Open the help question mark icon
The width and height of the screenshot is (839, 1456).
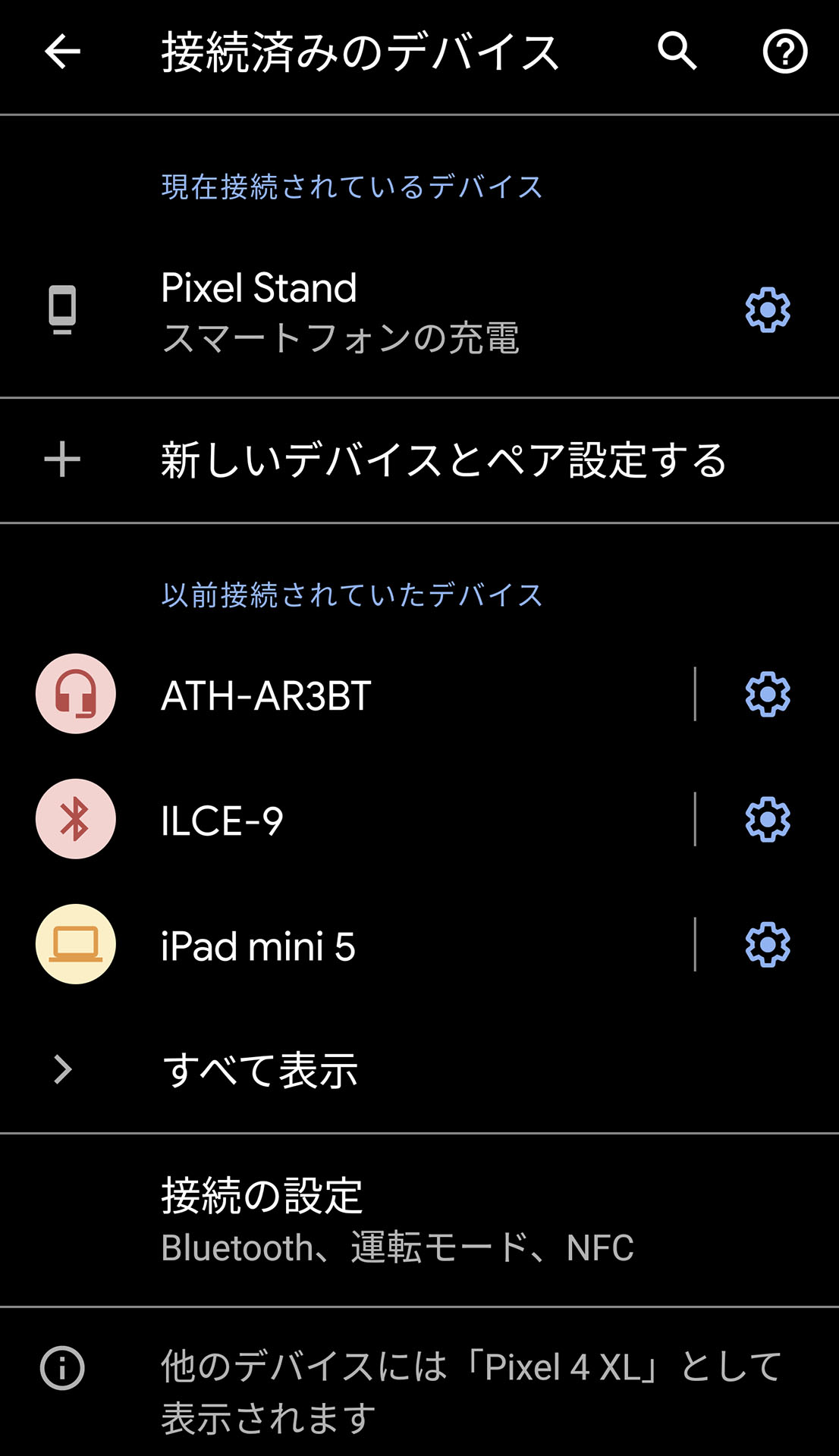pos(784,52)
